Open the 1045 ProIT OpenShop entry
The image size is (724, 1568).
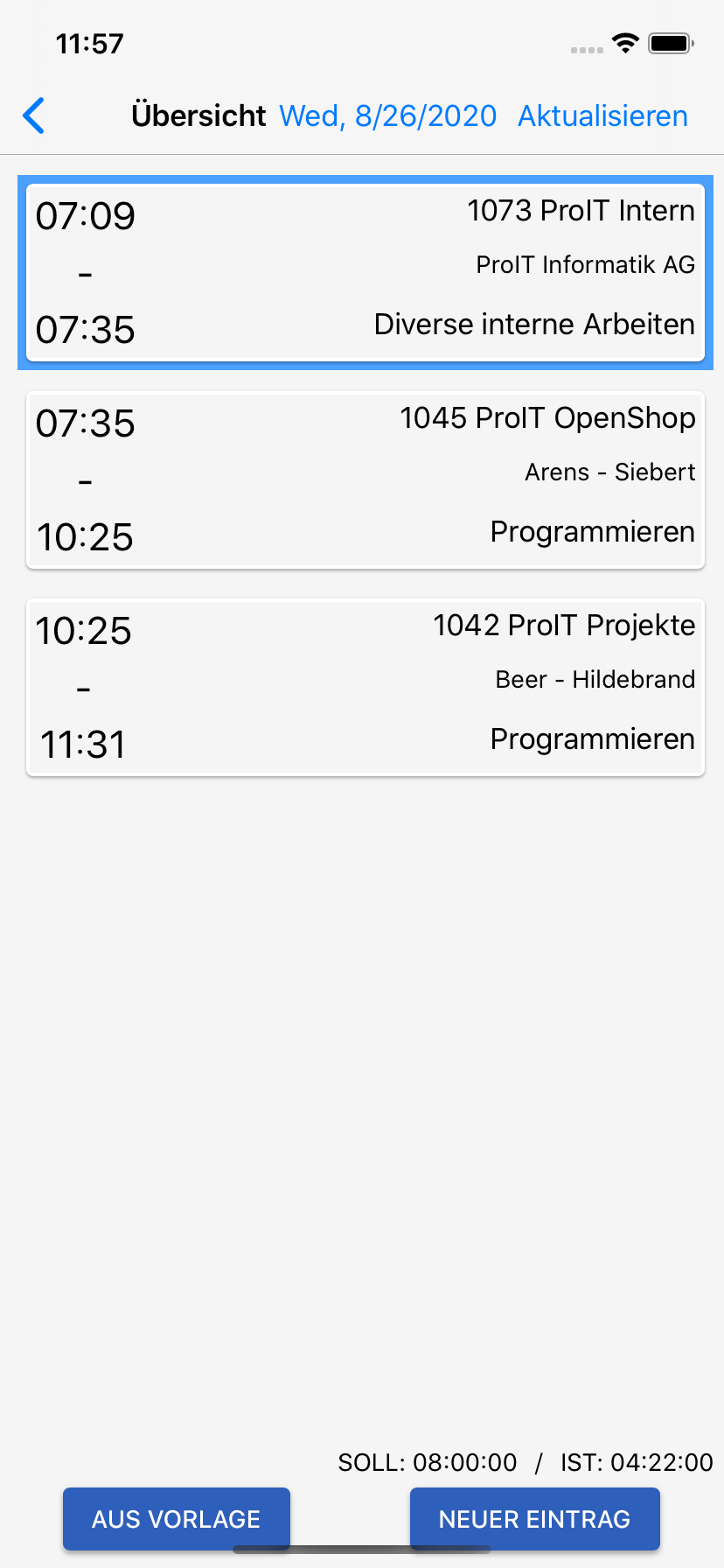(362, 479)
